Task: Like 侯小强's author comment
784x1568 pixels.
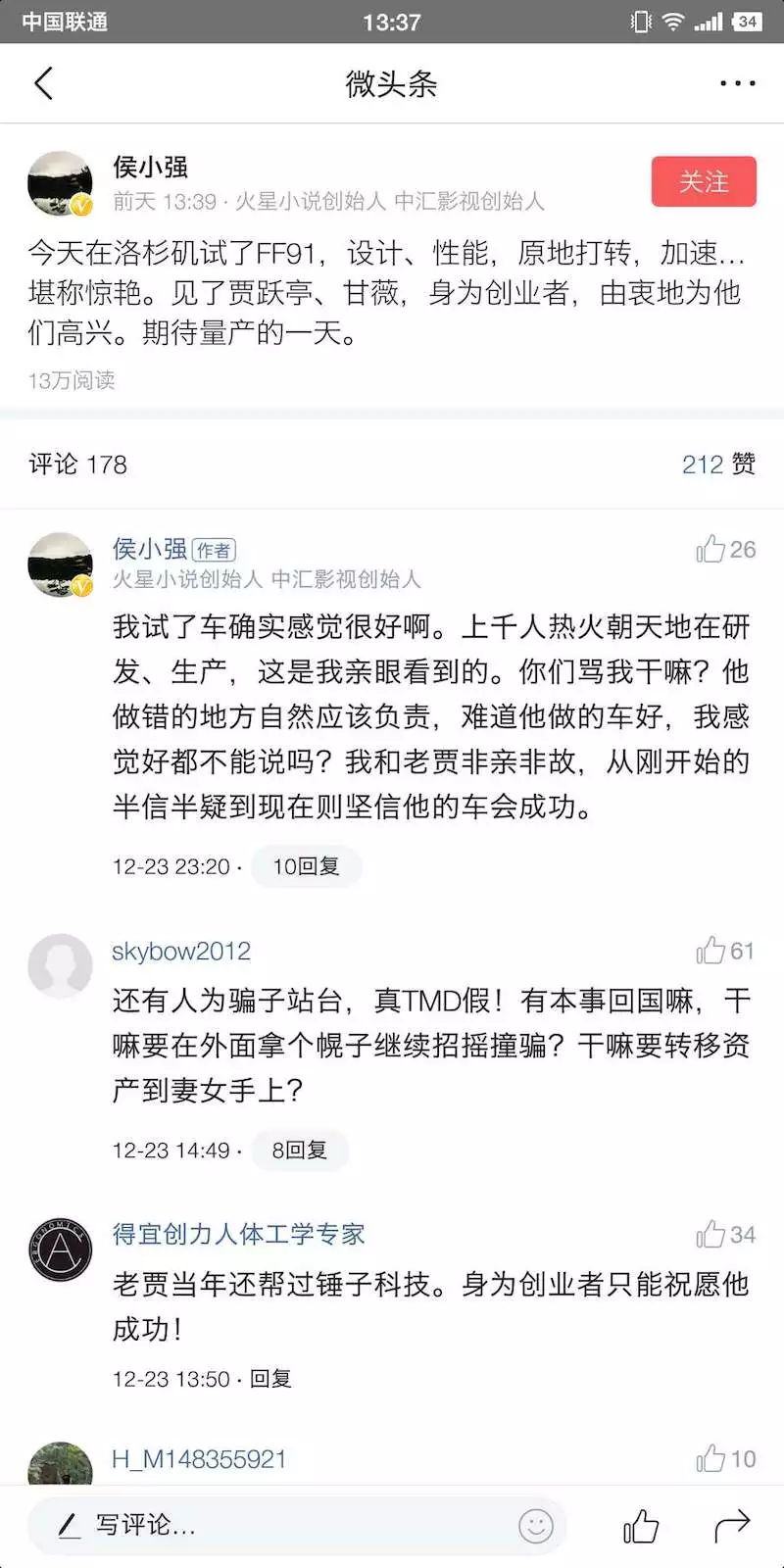Action: click(x=725, y=550)
